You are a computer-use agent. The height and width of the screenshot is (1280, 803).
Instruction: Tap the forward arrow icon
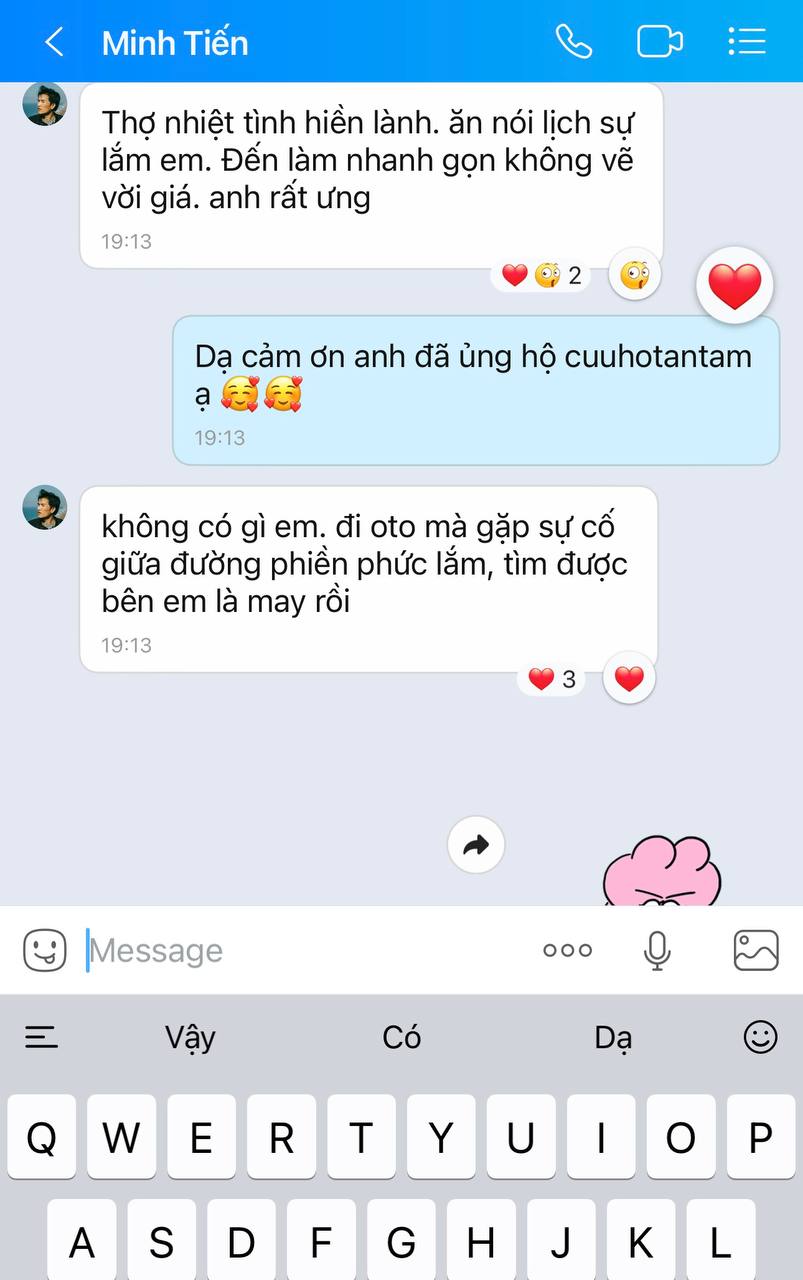pos(476,846)
